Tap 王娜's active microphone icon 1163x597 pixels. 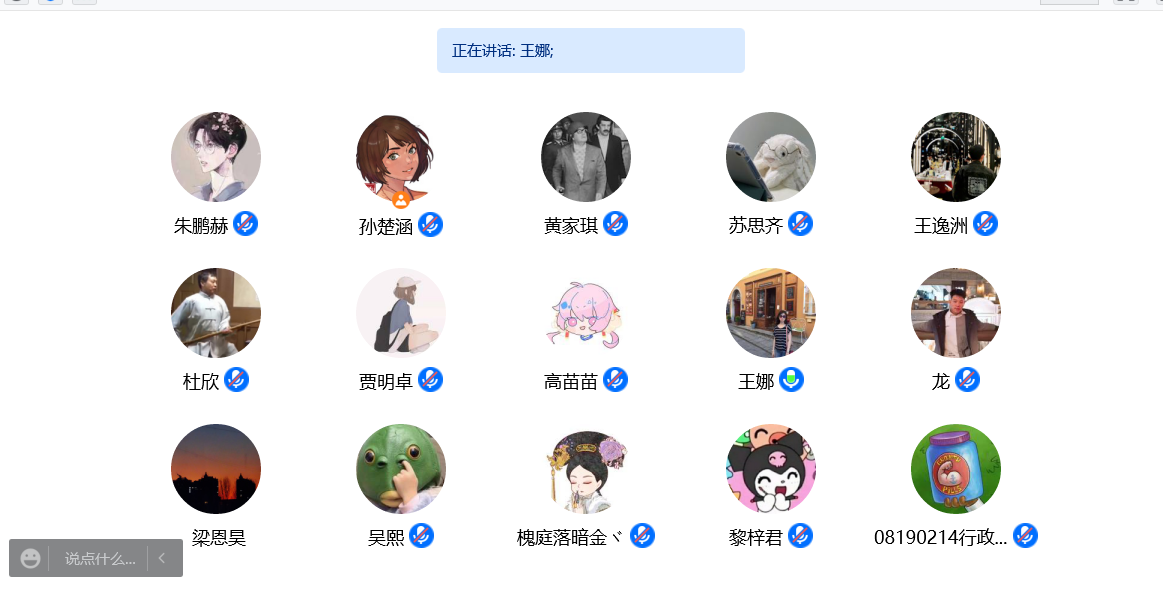[791, 380]
